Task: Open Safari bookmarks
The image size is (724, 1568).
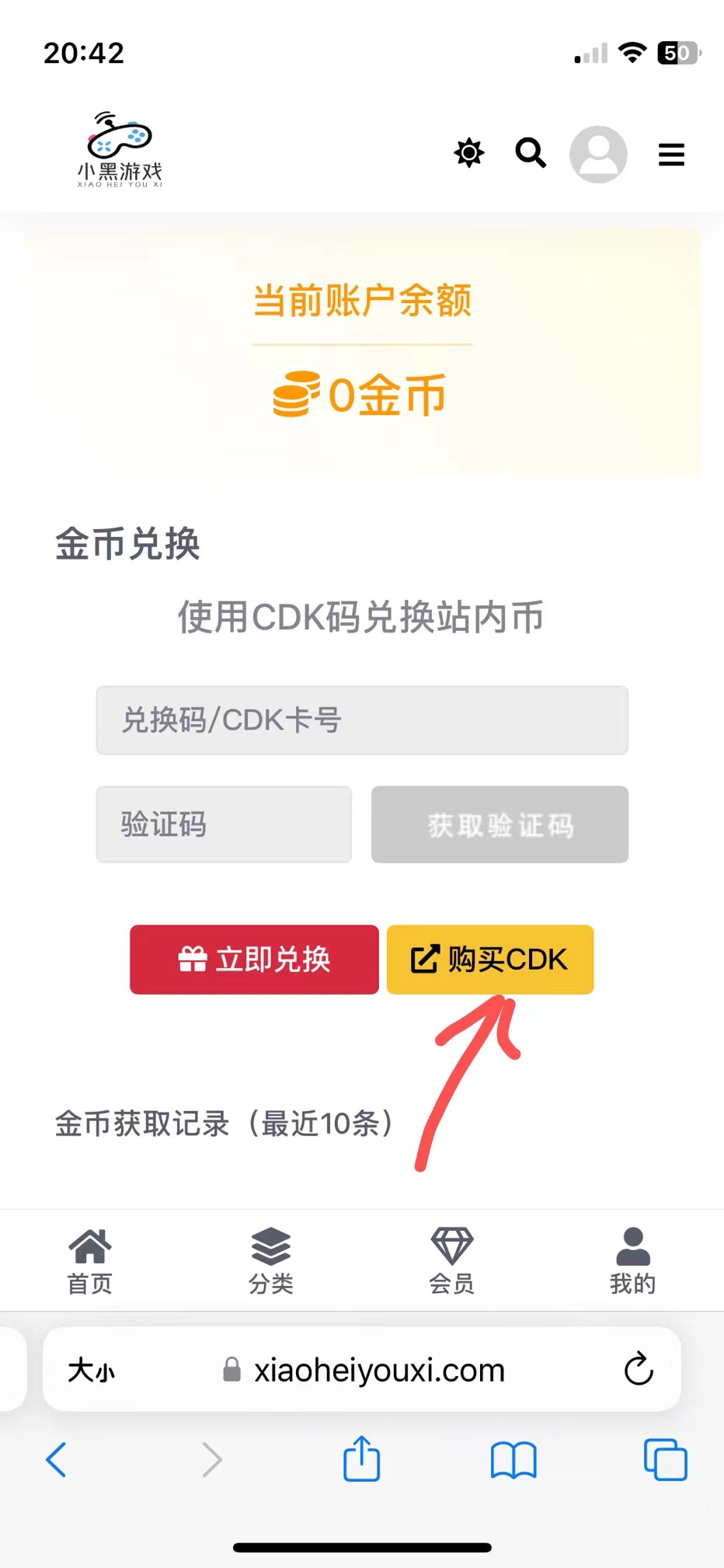Action: tap(513, 1459)
